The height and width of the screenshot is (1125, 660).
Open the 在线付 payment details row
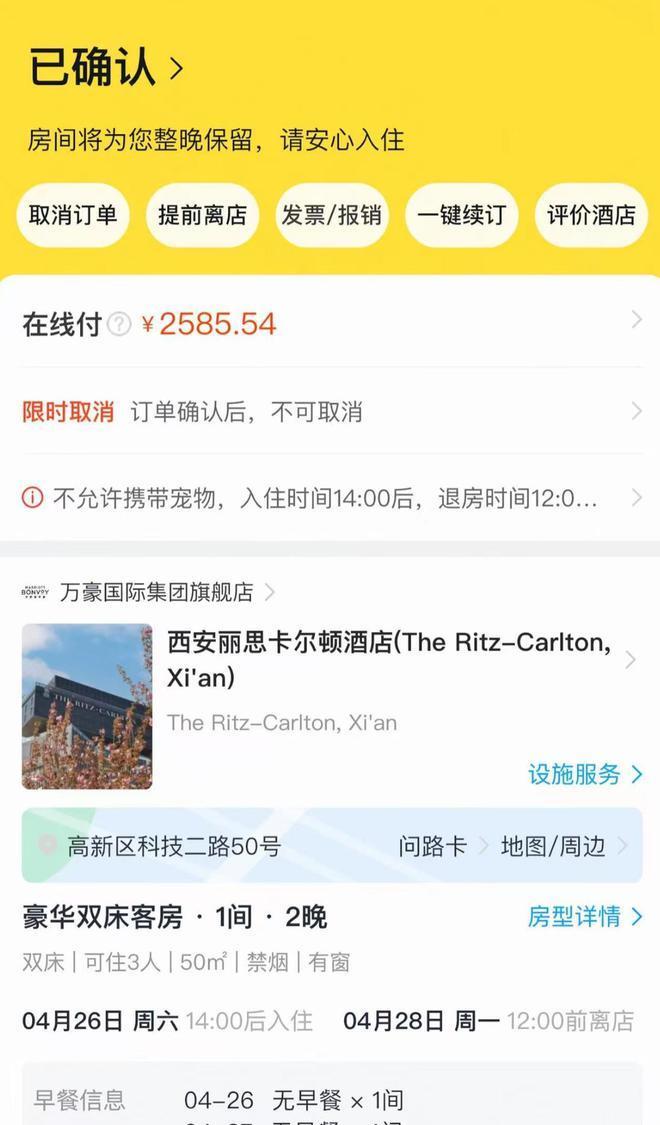(331, 324)
